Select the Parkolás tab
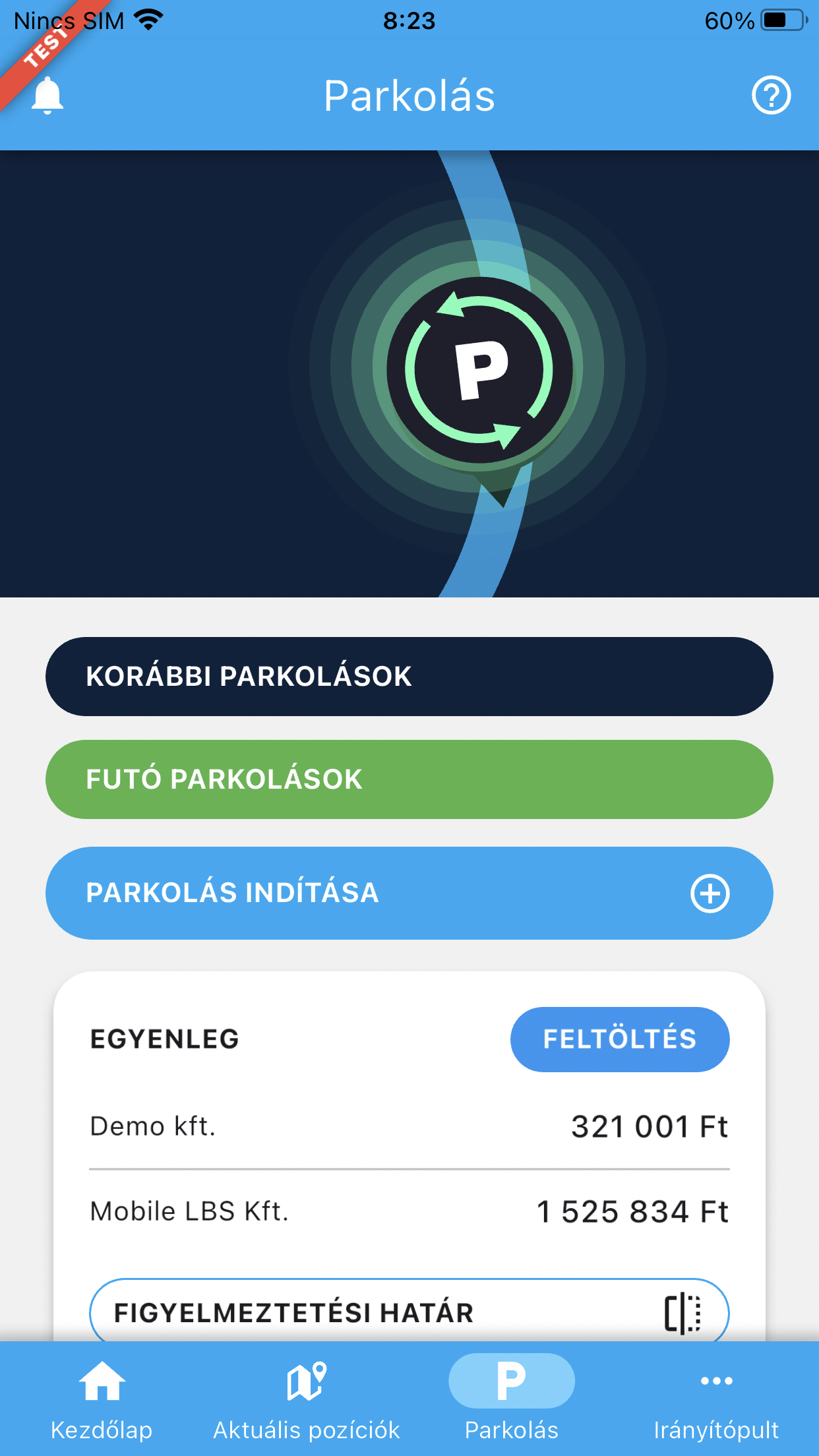 click(x=511, y=1399)
